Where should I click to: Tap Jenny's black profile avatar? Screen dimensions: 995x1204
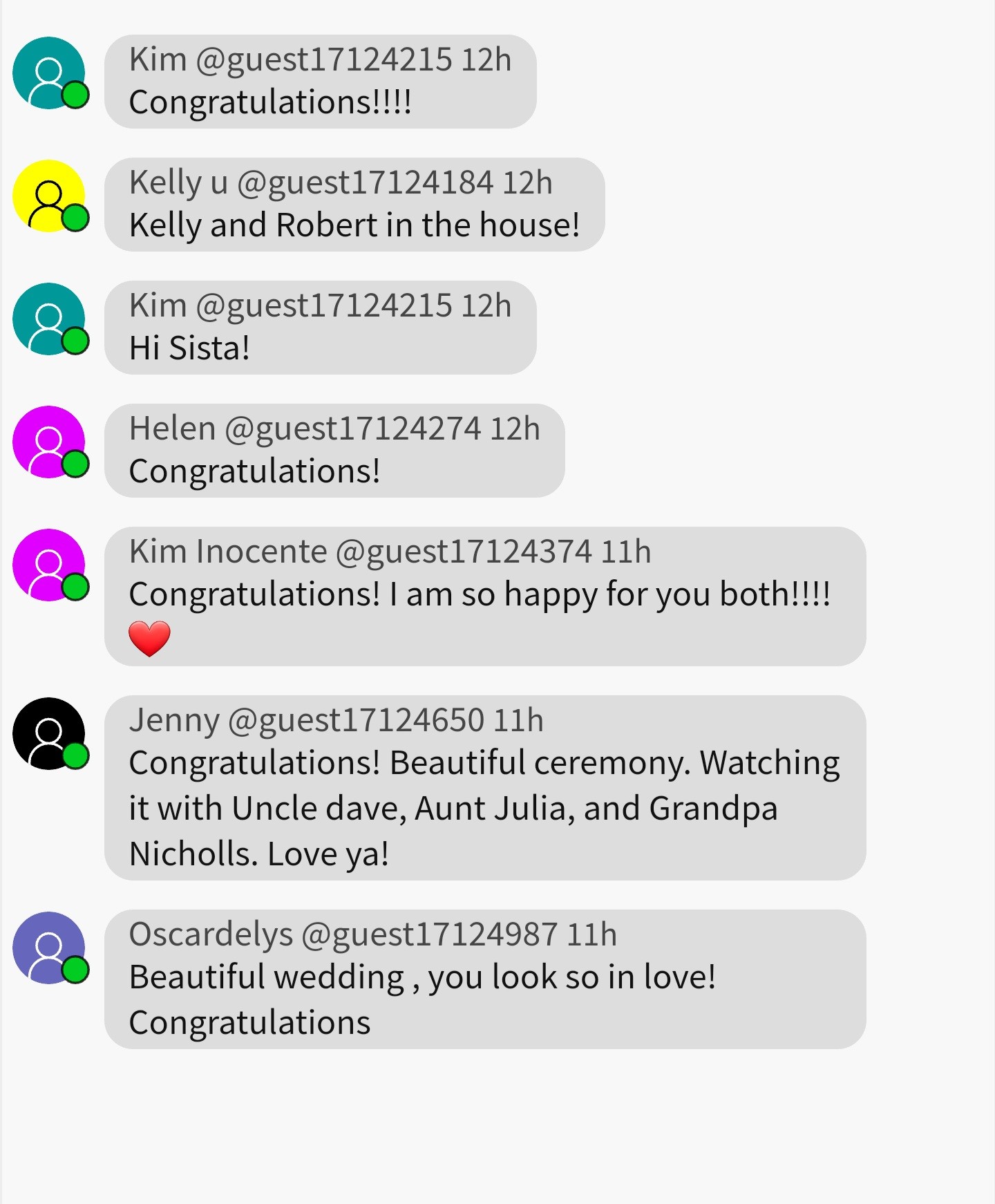pyautogui.click(x=48, y=734)
